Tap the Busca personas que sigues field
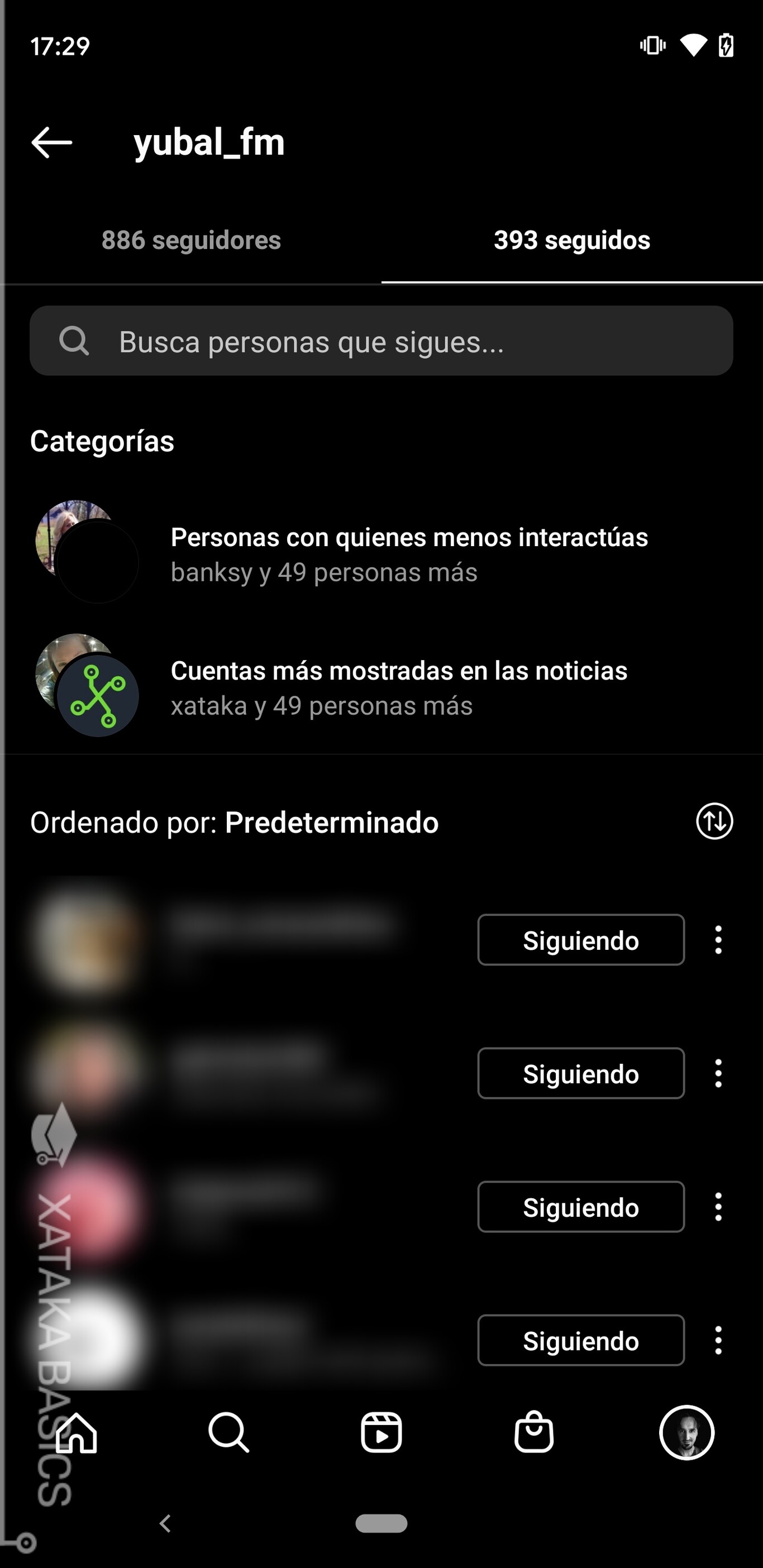The height and width of the screenshot is (1568, 763). [x=381, y=341]
